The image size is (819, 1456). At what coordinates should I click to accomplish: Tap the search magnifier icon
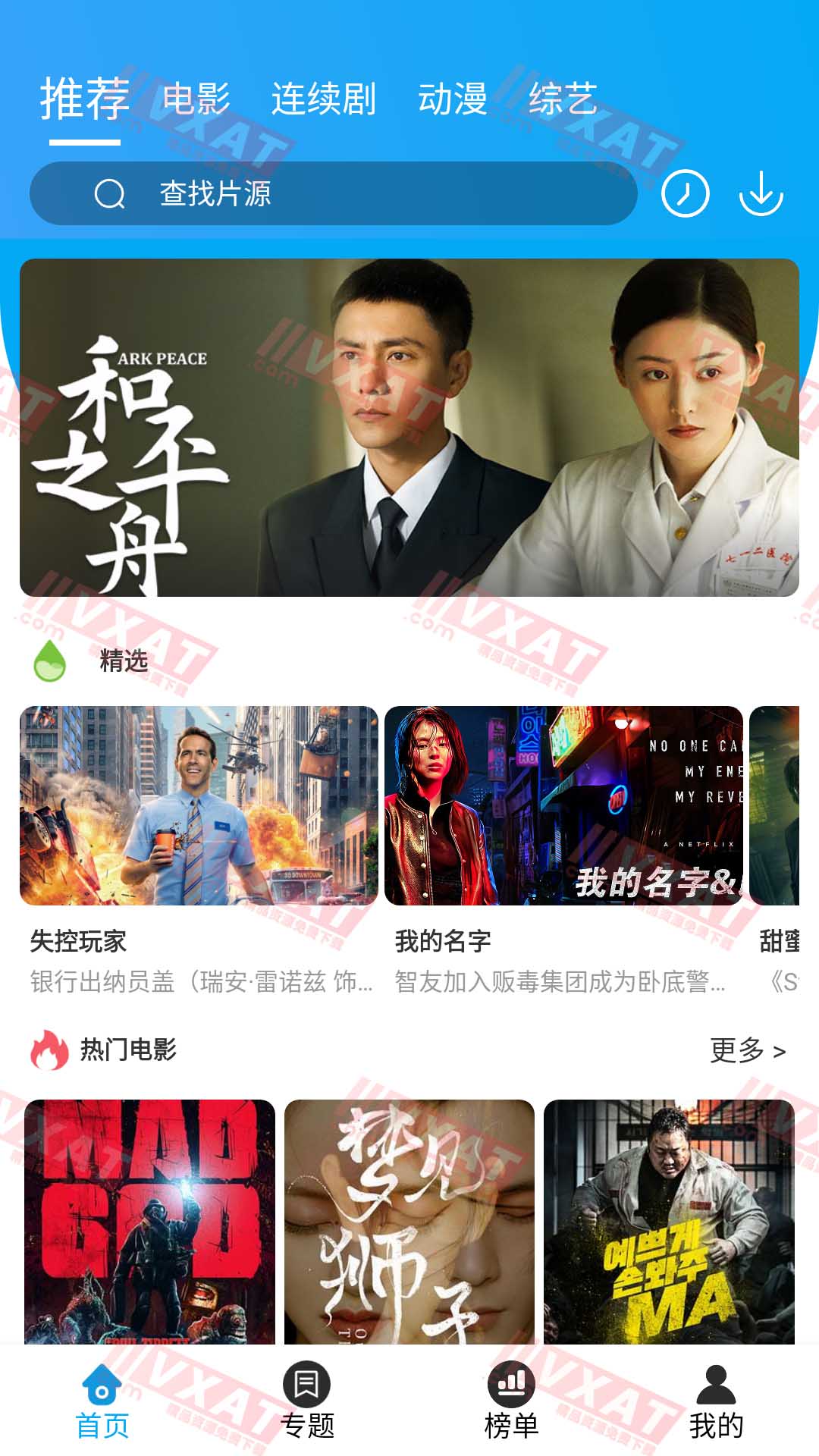pos(111,194)
